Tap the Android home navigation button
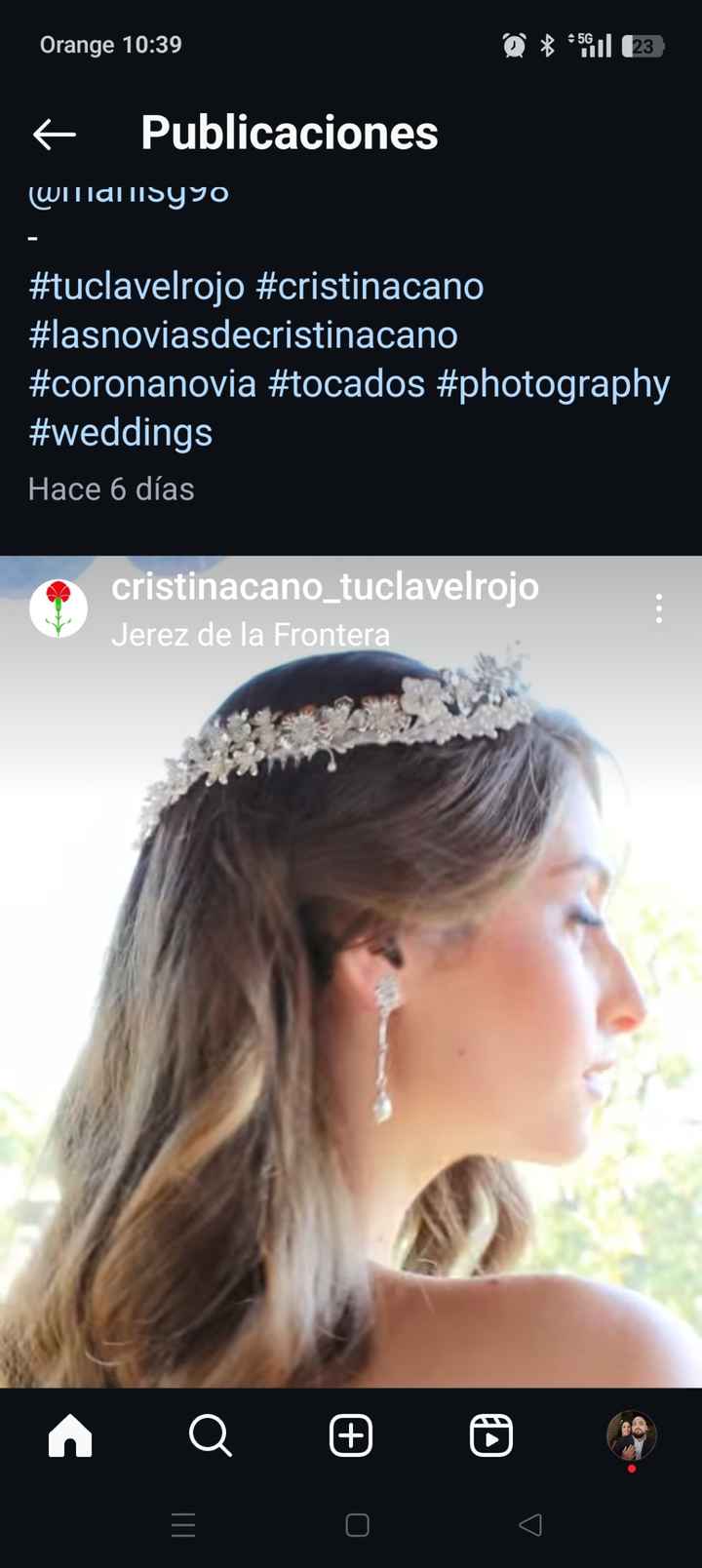Image resolution: width=702 pixels, height=1568 pixels. click(x=356, y=1526)
